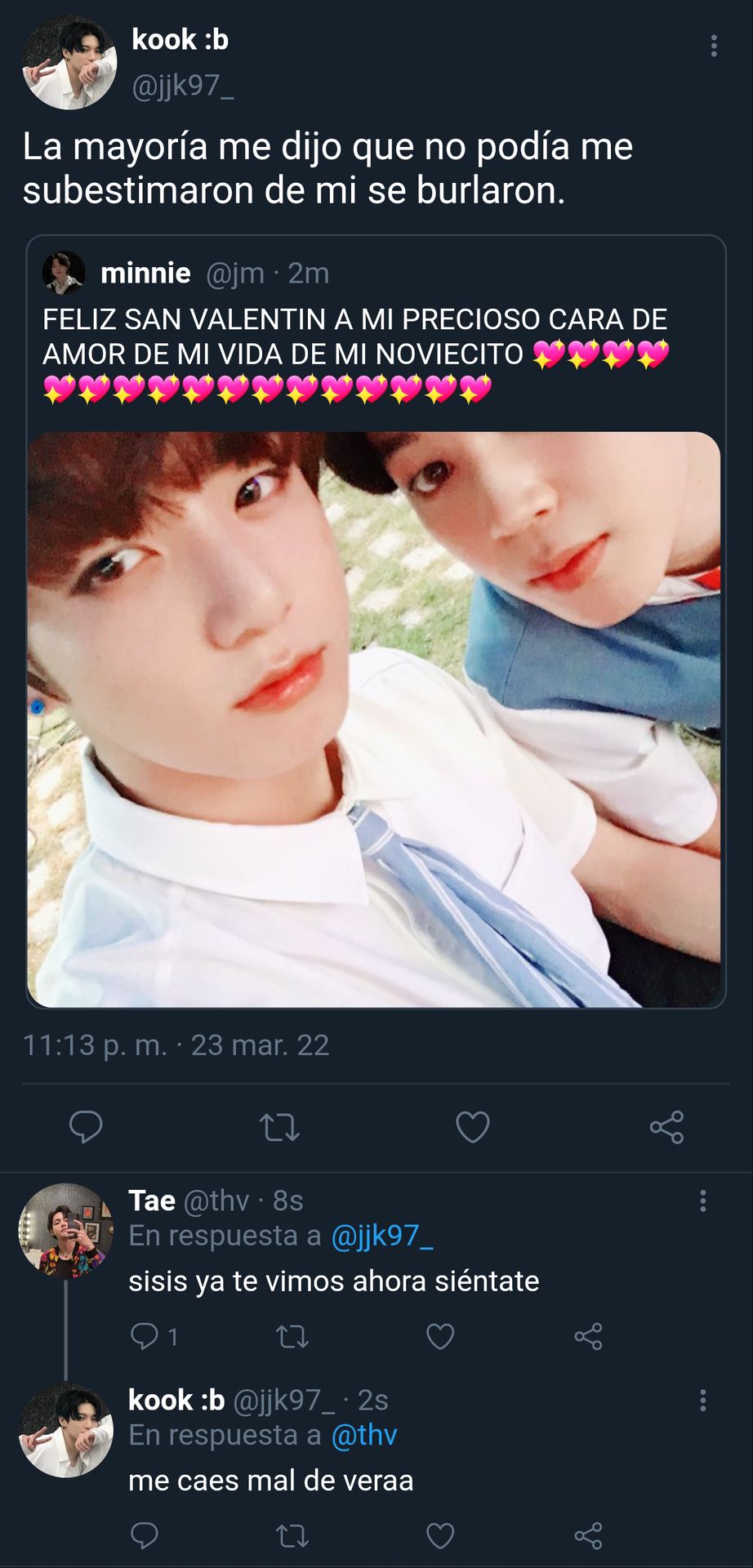Open Tae's profile picture
The width and height of the screenshot is (753, 1568).
click(x=65, y=1231)
